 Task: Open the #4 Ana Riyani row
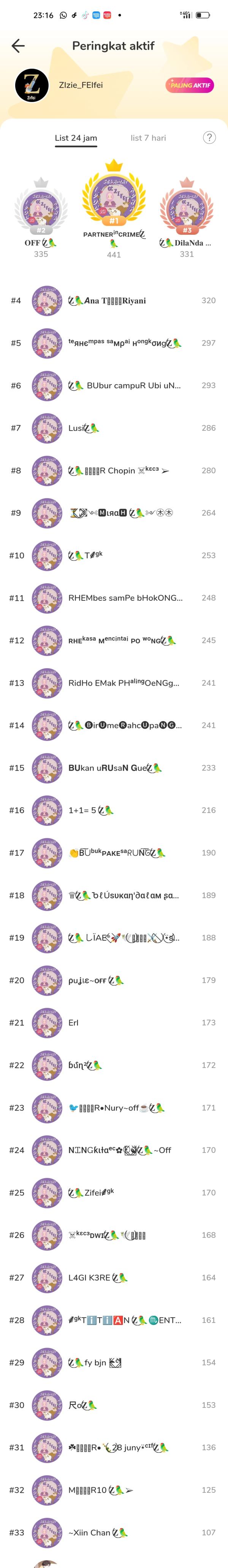(x=114, y=301)
